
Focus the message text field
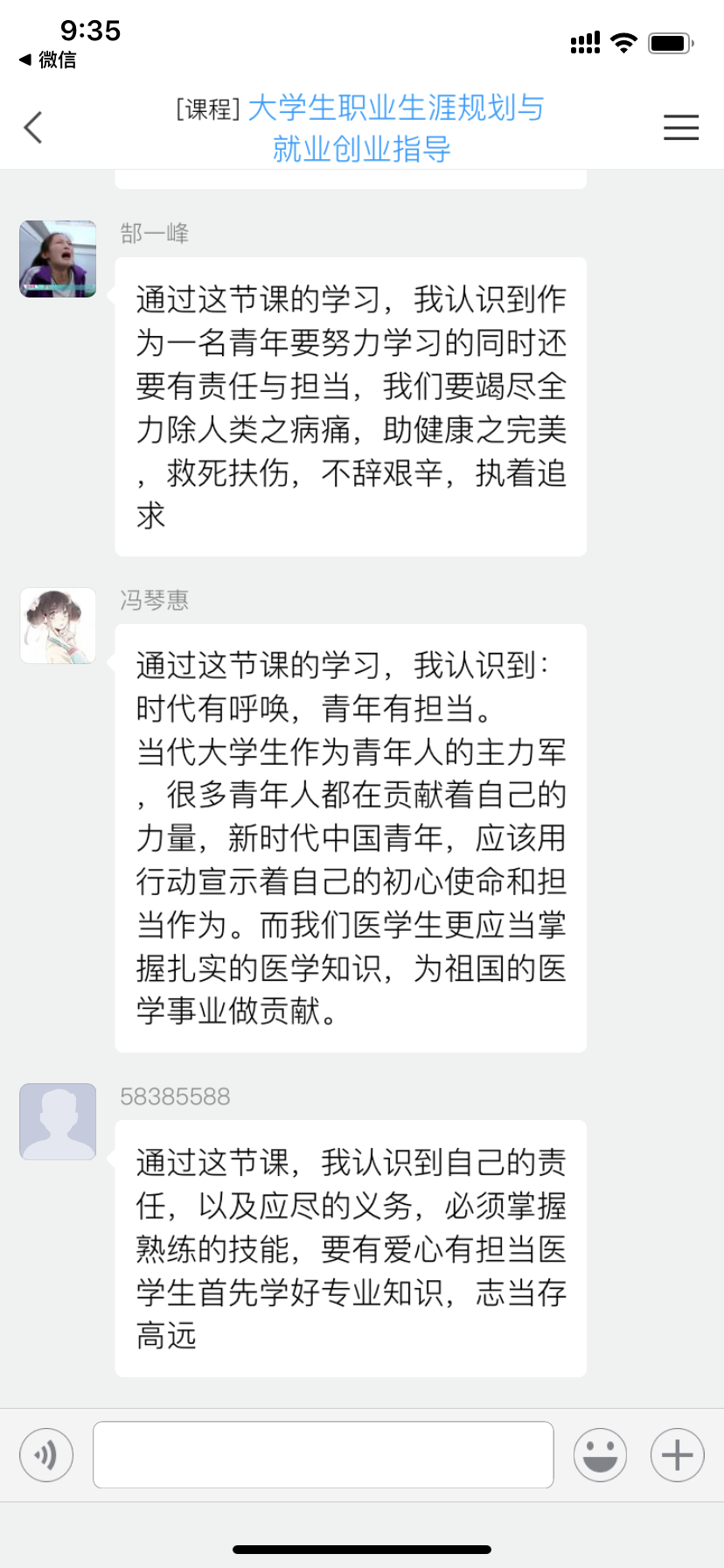coord(323,1454)
